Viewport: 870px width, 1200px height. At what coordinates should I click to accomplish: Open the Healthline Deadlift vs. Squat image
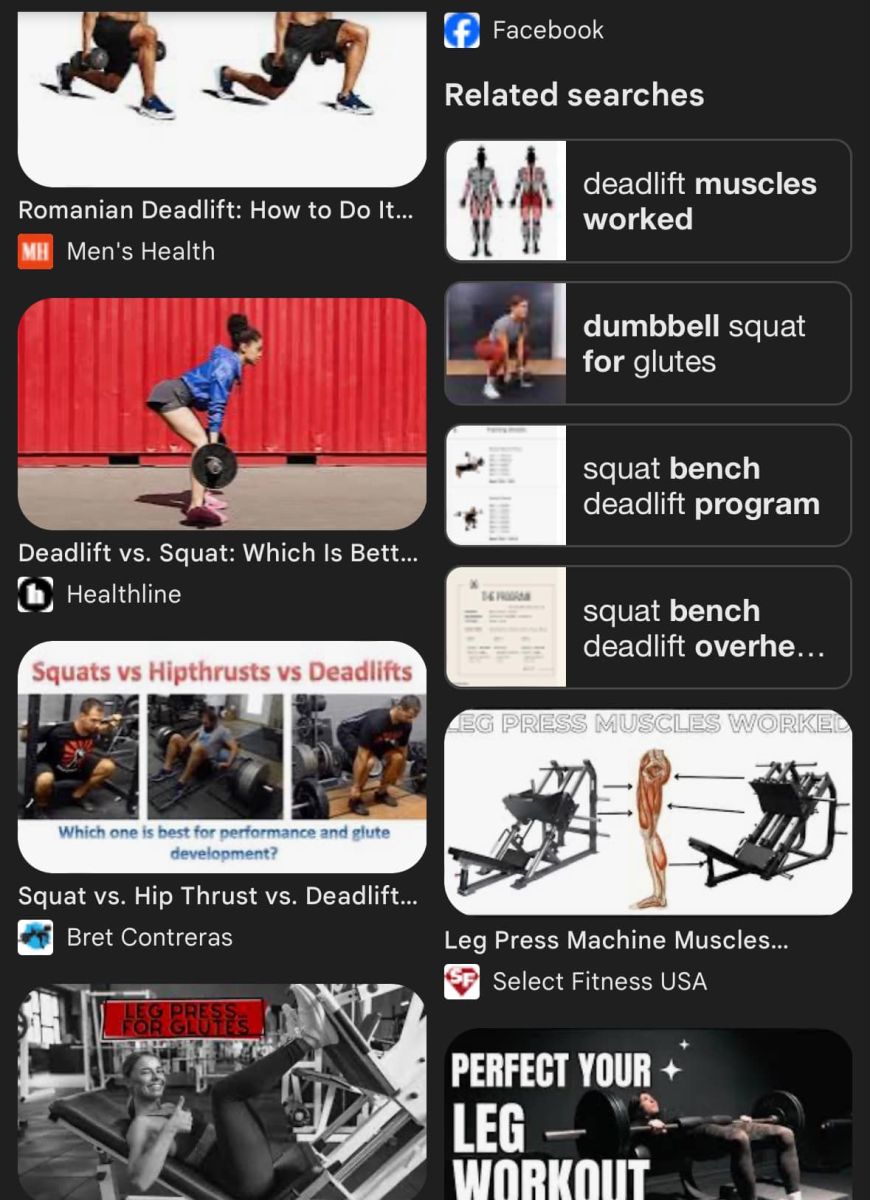tap(222, 413)
